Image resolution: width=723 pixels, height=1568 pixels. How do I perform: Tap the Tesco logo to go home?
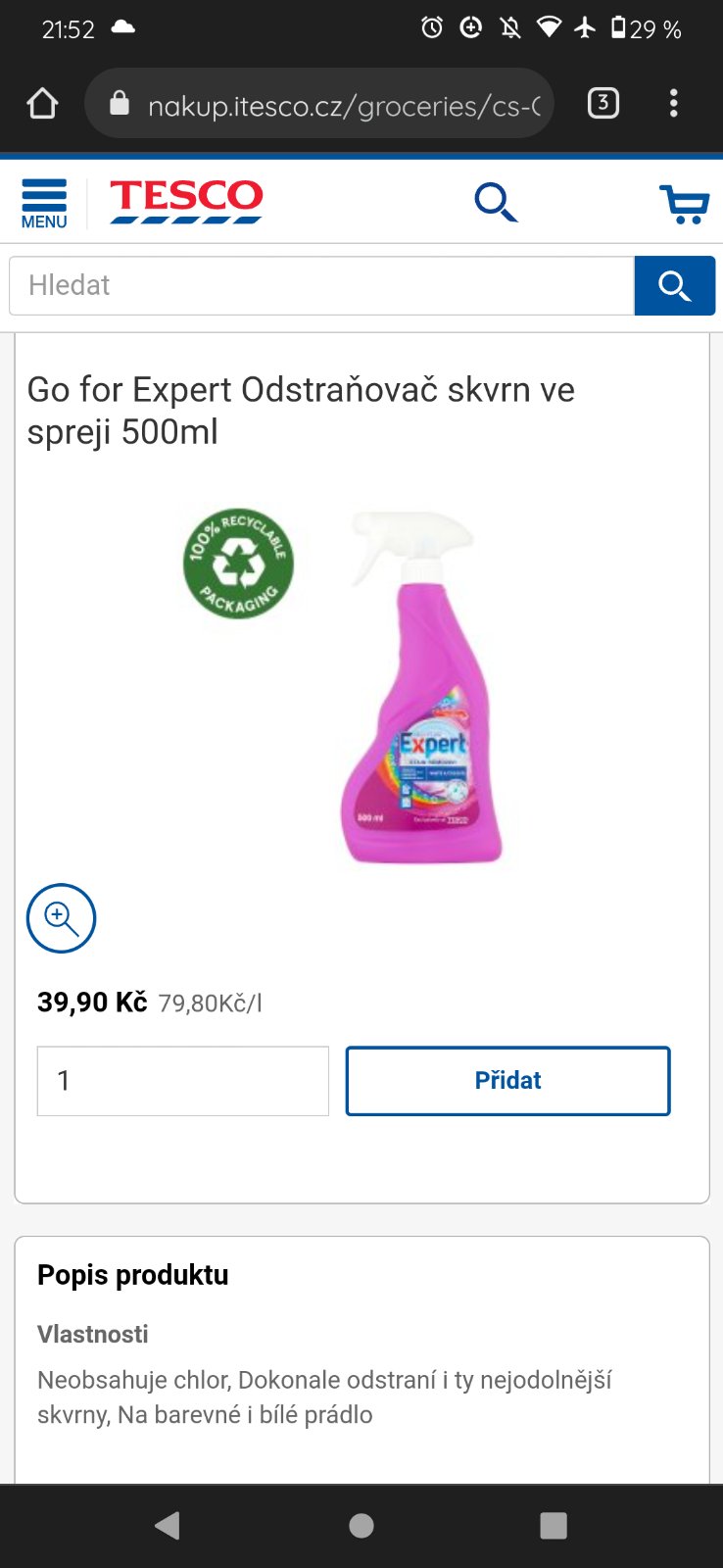[186, 201]
